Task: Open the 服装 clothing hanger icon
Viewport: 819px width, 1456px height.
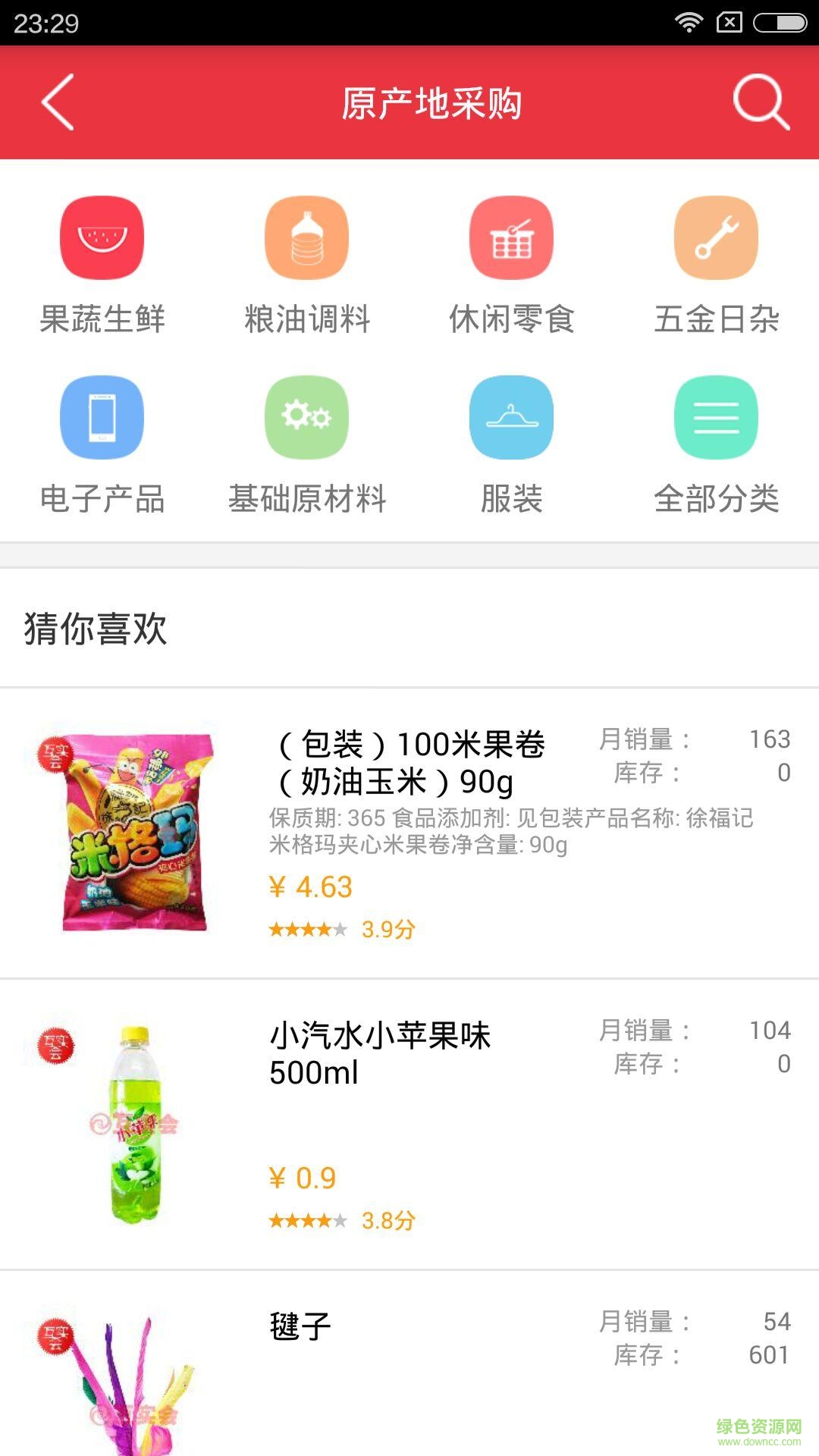Action: click(x=510, y=418)
